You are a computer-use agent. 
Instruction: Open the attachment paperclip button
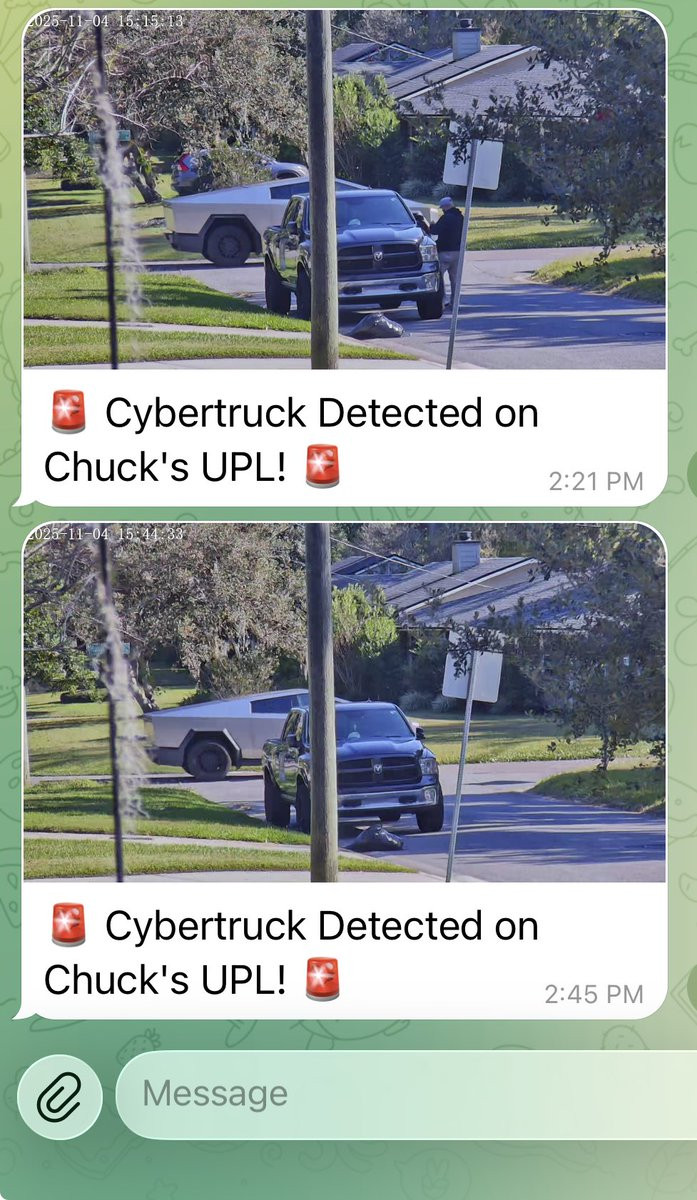pyautogui.click(x=60, y=1097)
